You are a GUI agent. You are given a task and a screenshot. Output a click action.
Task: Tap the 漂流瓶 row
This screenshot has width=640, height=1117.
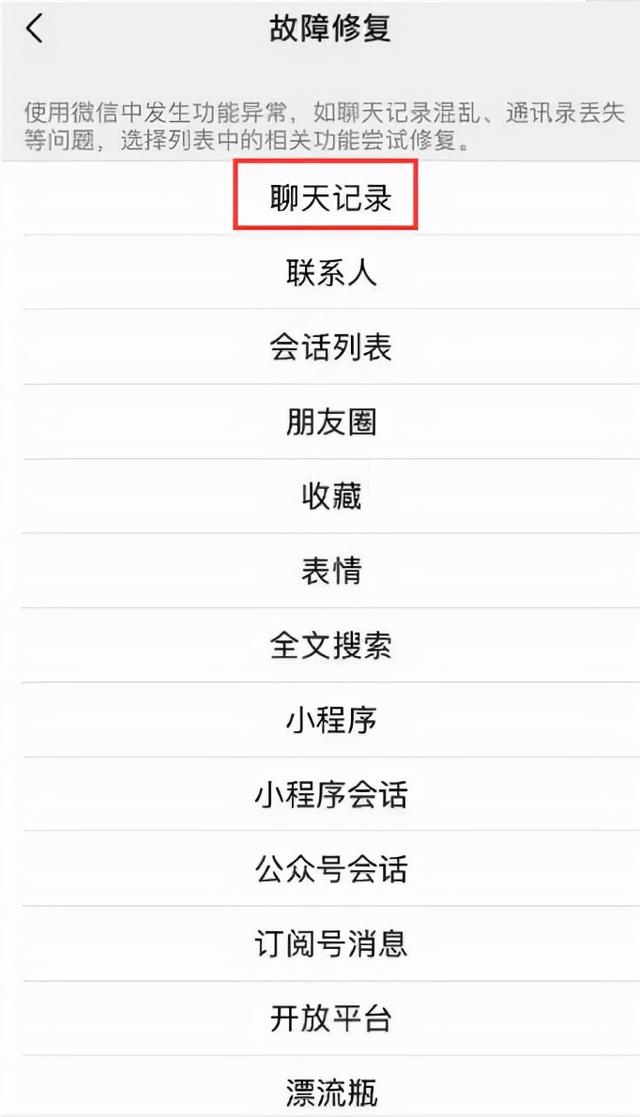pos(320,1086)
